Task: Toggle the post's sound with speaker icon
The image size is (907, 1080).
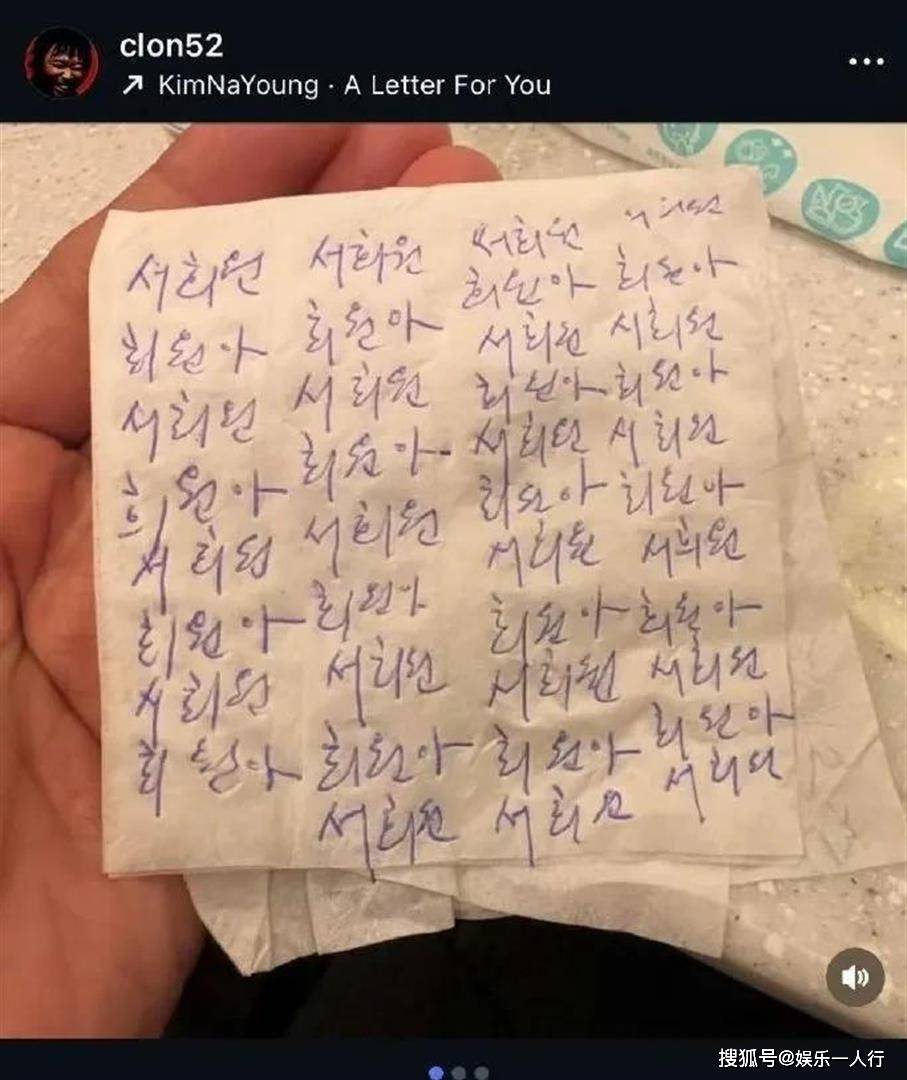Action: click(x=855, y=977)
